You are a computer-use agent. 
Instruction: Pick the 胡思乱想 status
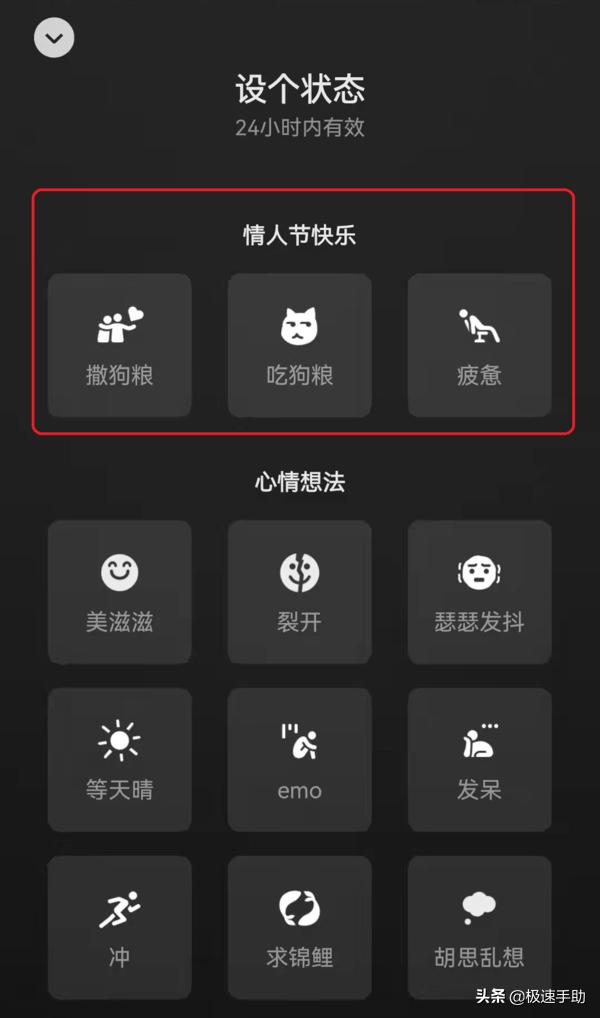[479, 927]
